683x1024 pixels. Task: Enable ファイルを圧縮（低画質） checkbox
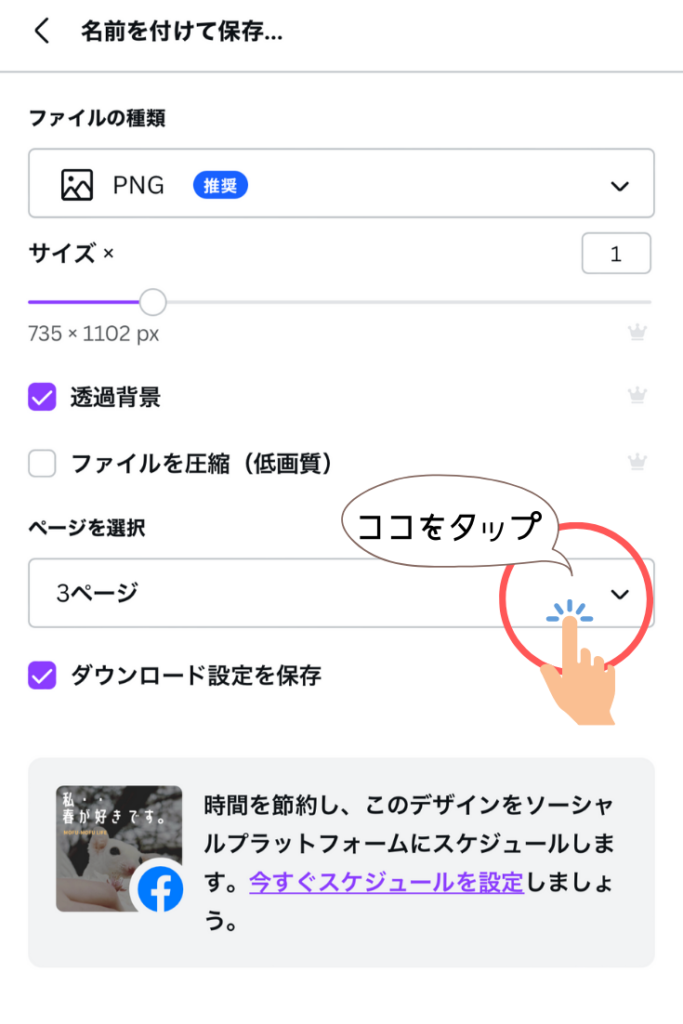(x=42, y=464)
